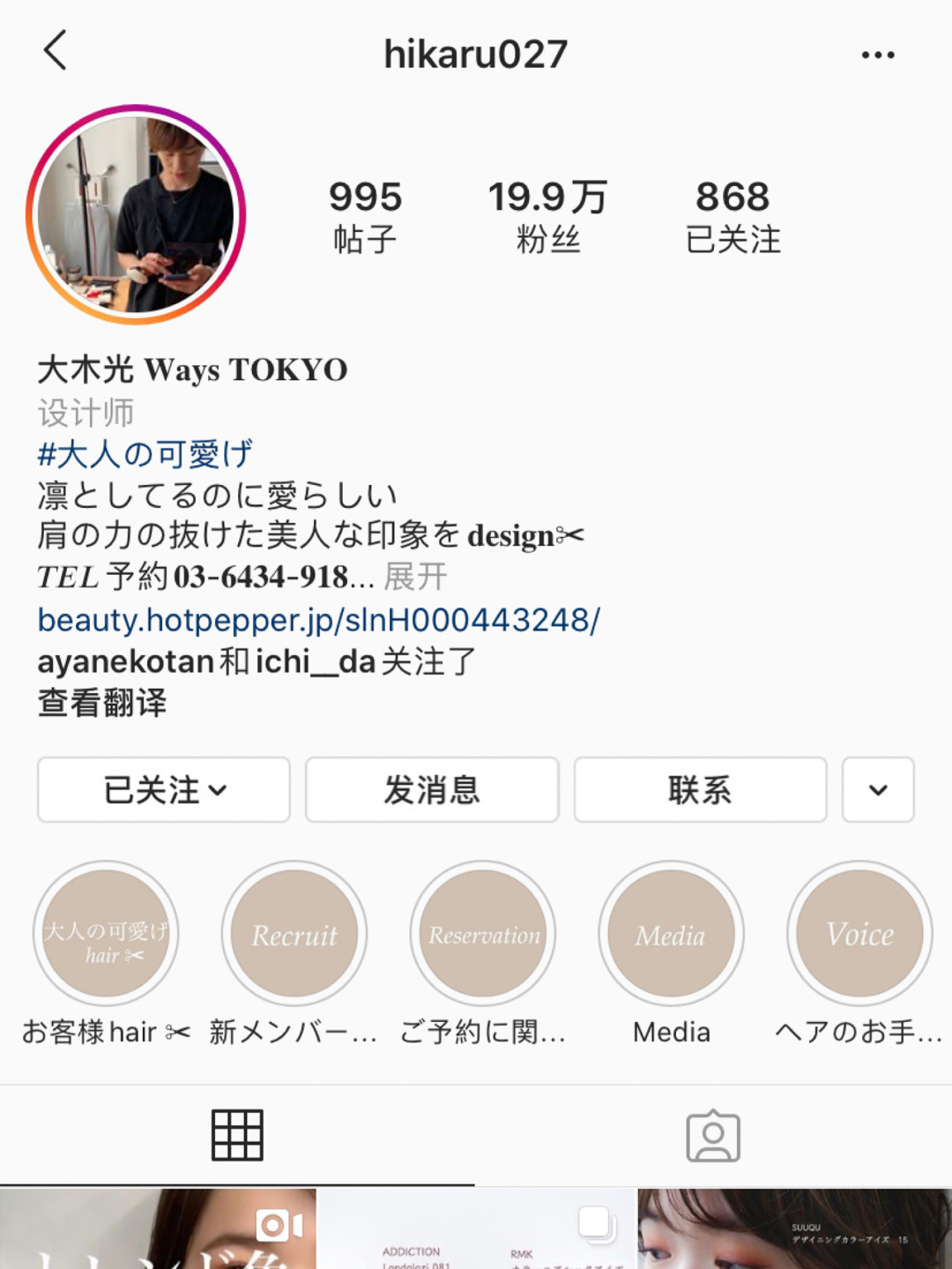Viewport: 952px width, 1269px height.
Task: Open the beauty.hotpepper.jp link
Action: click(x=318, y=620)
